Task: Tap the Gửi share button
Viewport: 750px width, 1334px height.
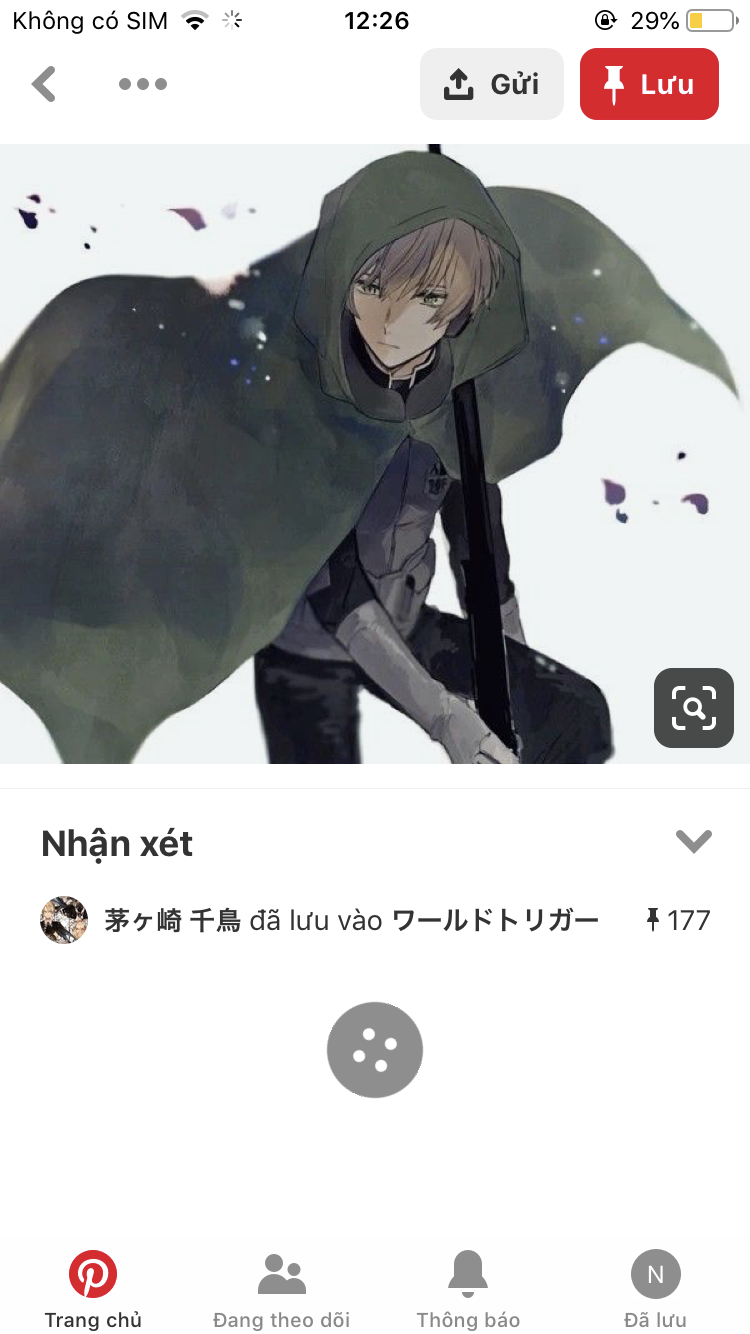Action: pos(492,84)
